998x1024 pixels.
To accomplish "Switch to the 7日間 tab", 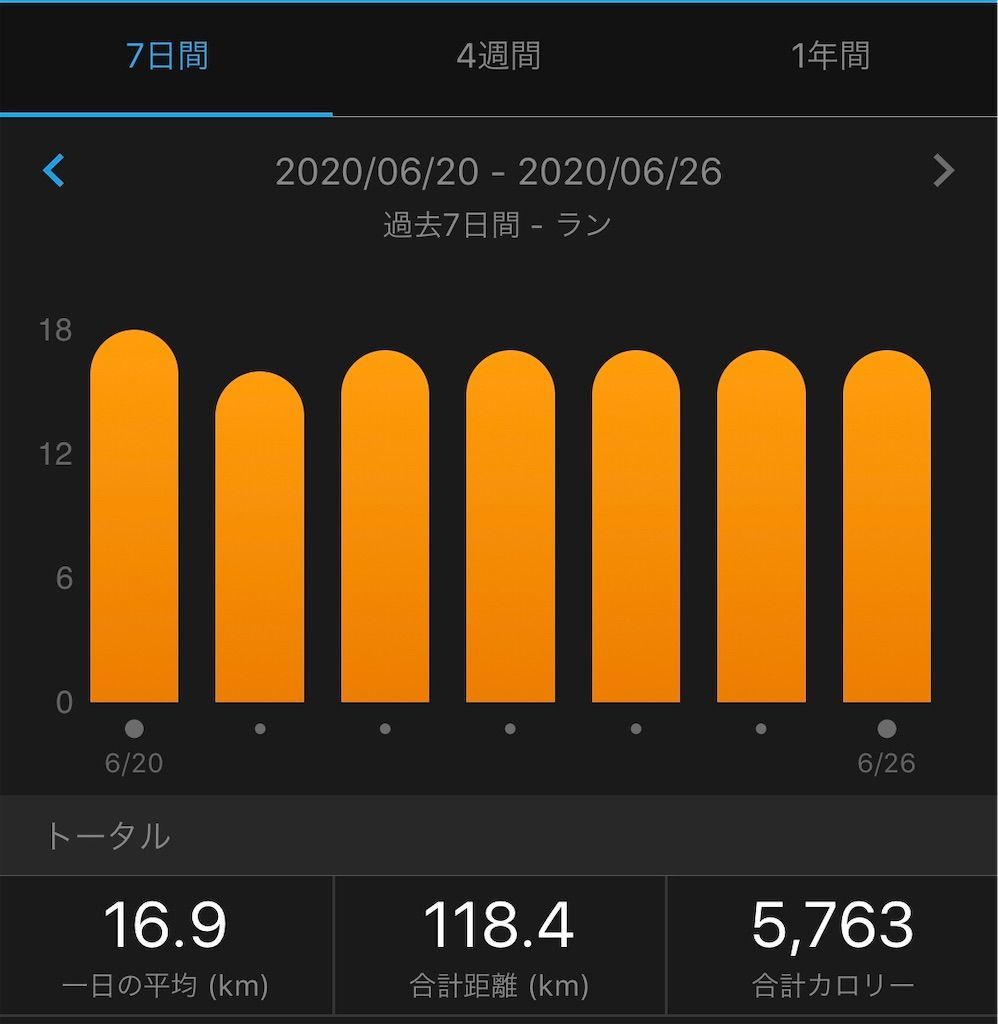I will pos(167,56).
